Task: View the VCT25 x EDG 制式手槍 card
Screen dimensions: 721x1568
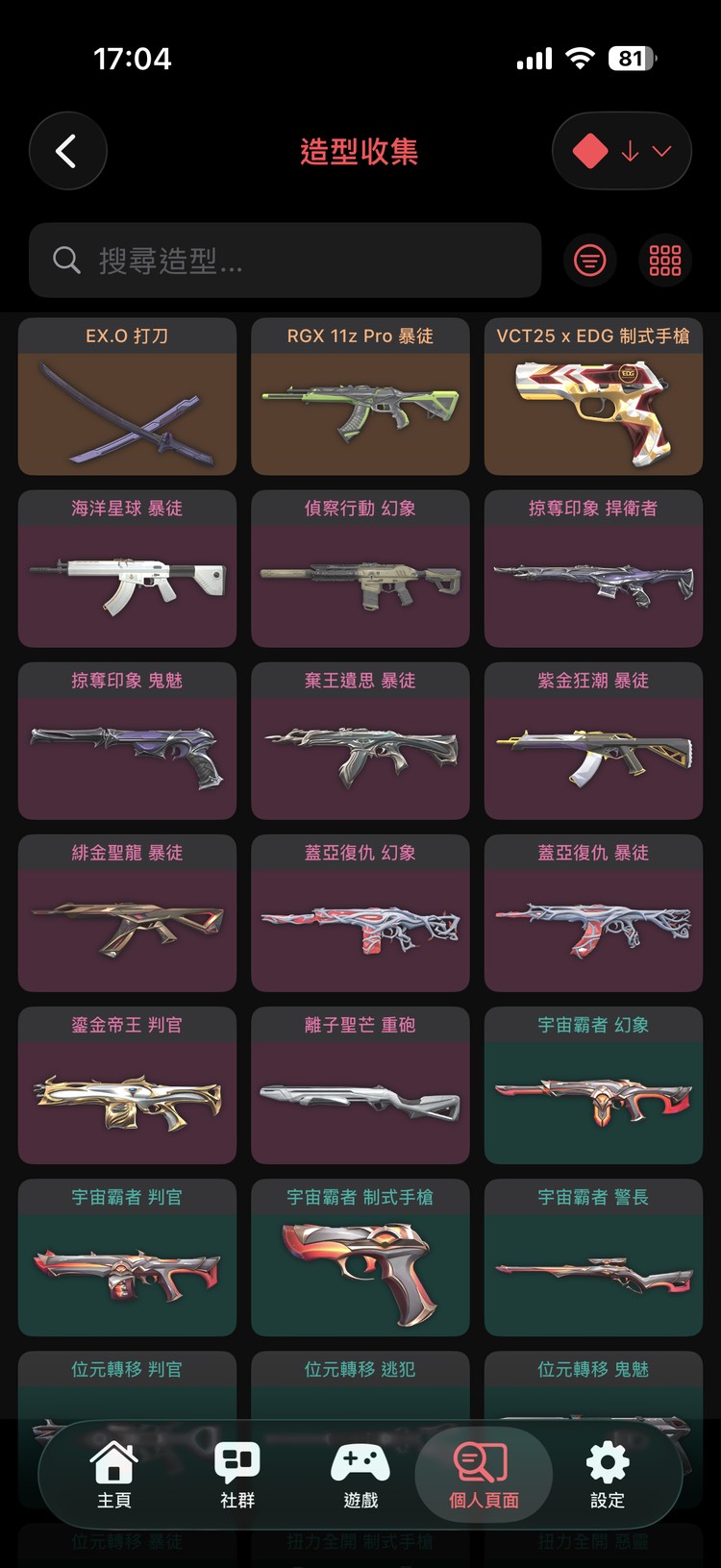Action: [x=593, y=396]
